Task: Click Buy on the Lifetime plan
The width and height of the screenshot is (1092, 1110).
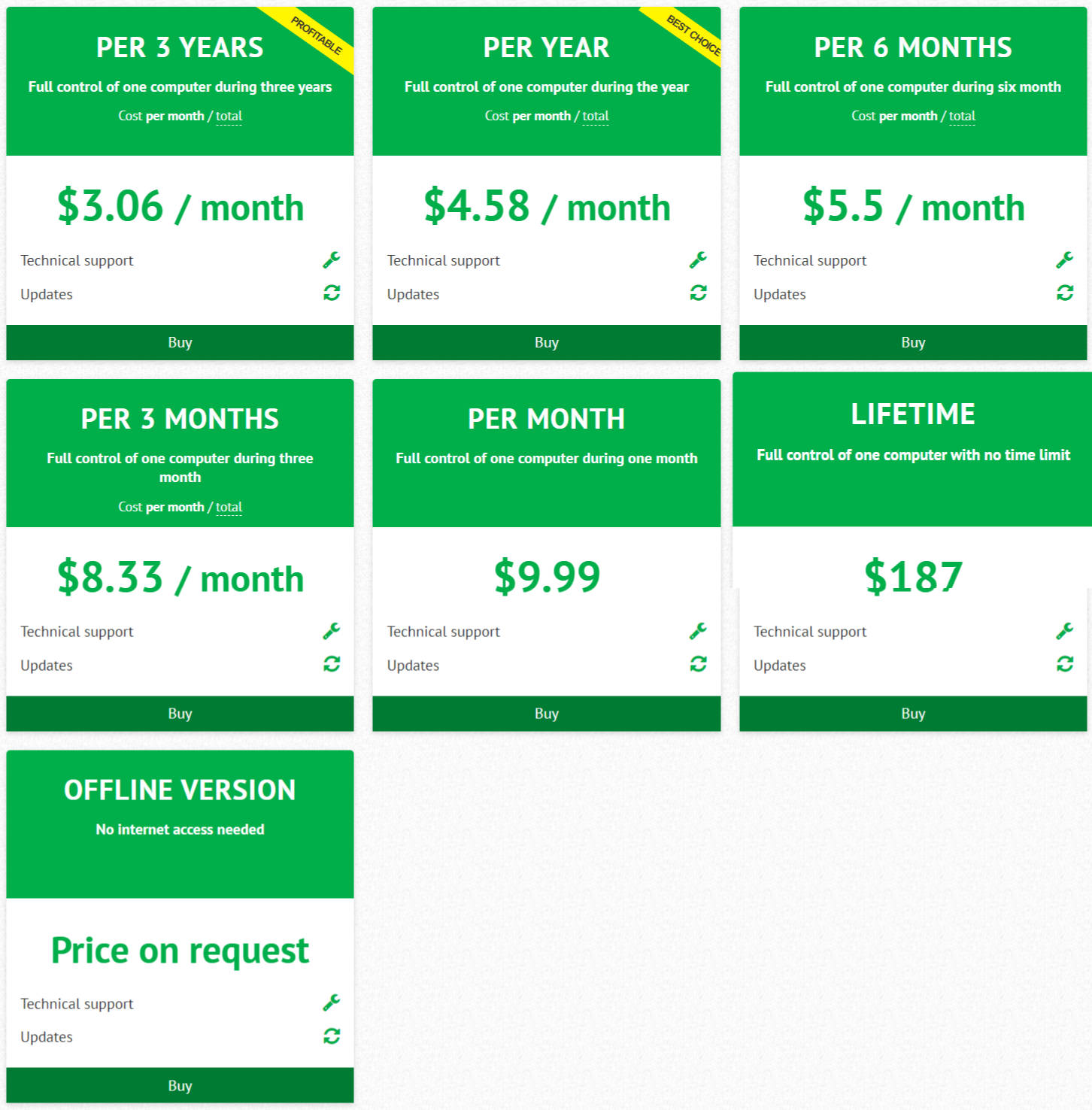Action: tap(913, 713)
